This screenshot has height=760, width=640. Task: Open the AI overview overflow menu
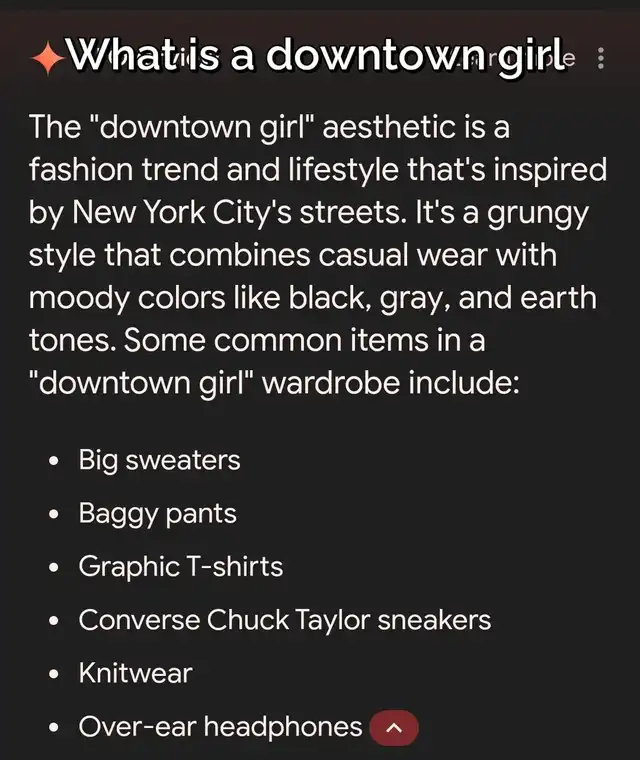[x=600, y=59]
